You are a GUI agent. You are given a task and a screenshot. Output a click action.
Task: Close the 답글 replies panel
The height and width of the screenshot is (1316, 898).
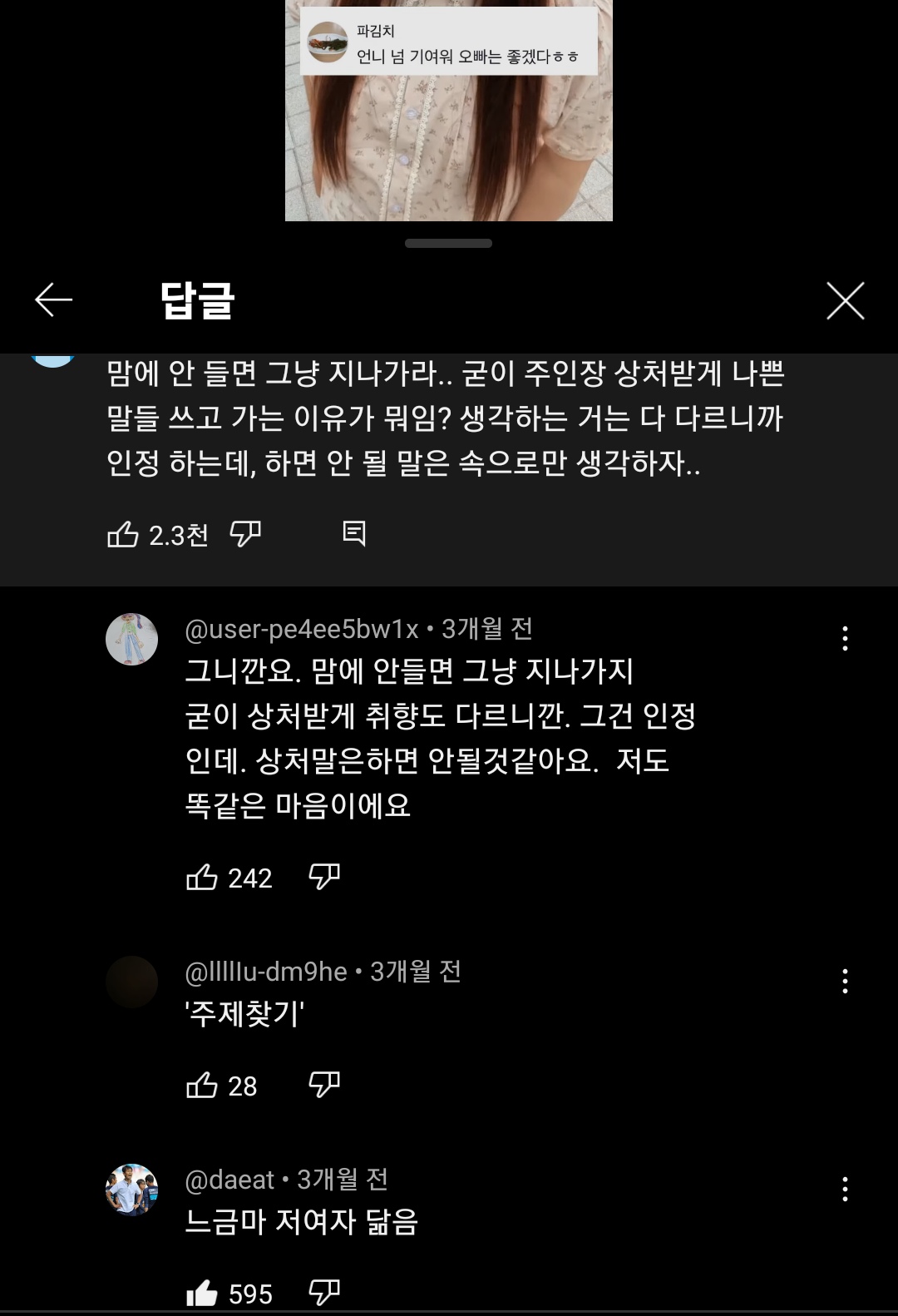point(845,300)
